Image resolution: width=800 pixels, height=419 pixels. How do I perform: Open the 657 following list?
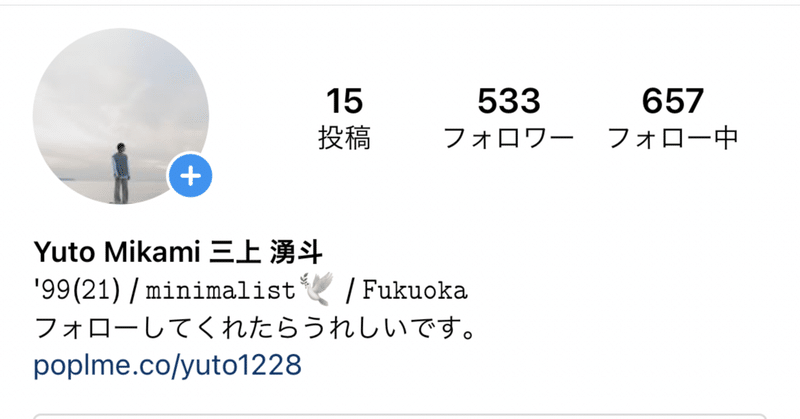[673, 118]
